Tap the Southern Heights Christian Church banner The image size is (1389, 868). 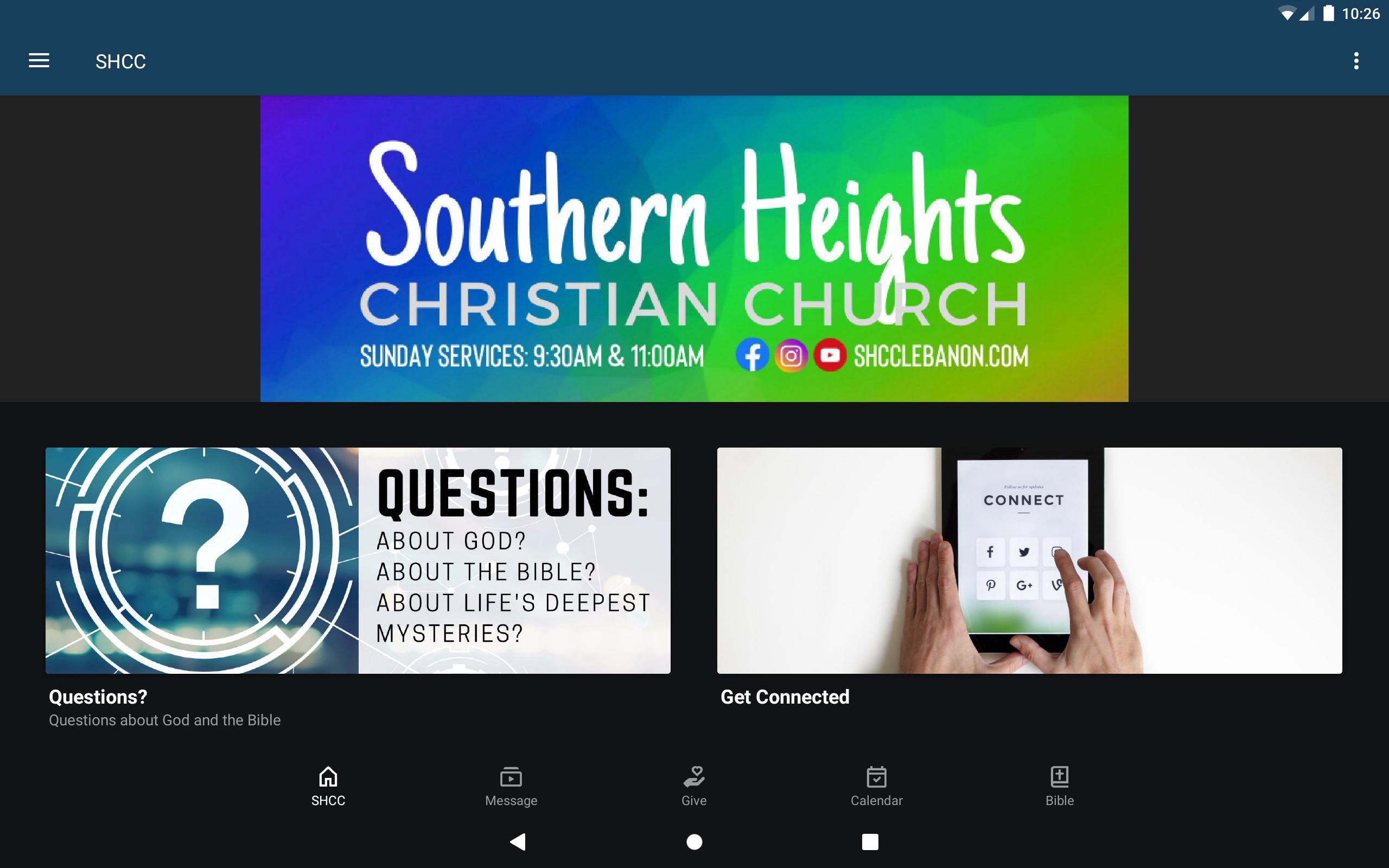[694, 248]
